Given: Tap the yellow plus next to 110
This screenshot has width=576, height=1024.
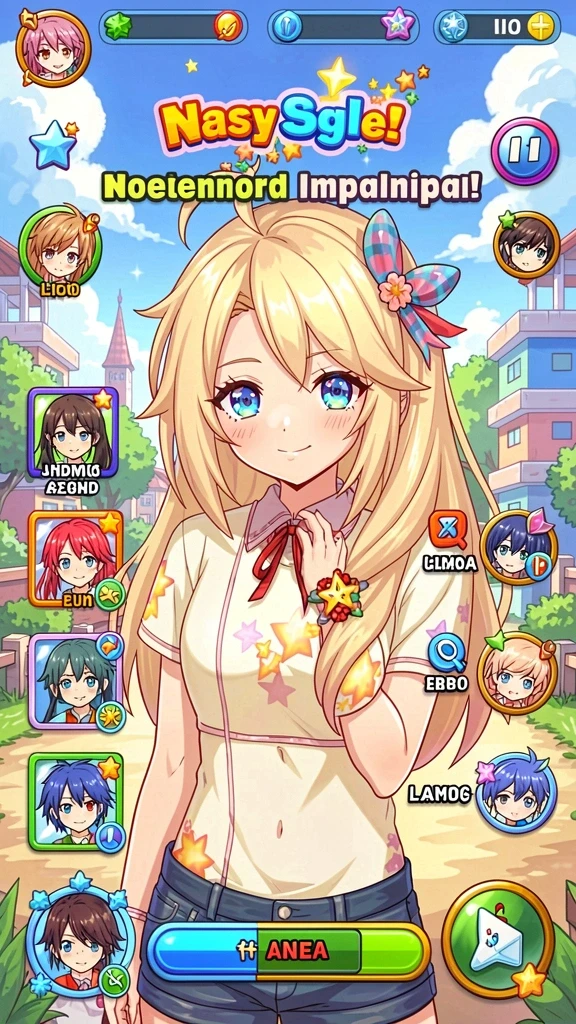Looking at the screenshot, I should pos(540,27).
